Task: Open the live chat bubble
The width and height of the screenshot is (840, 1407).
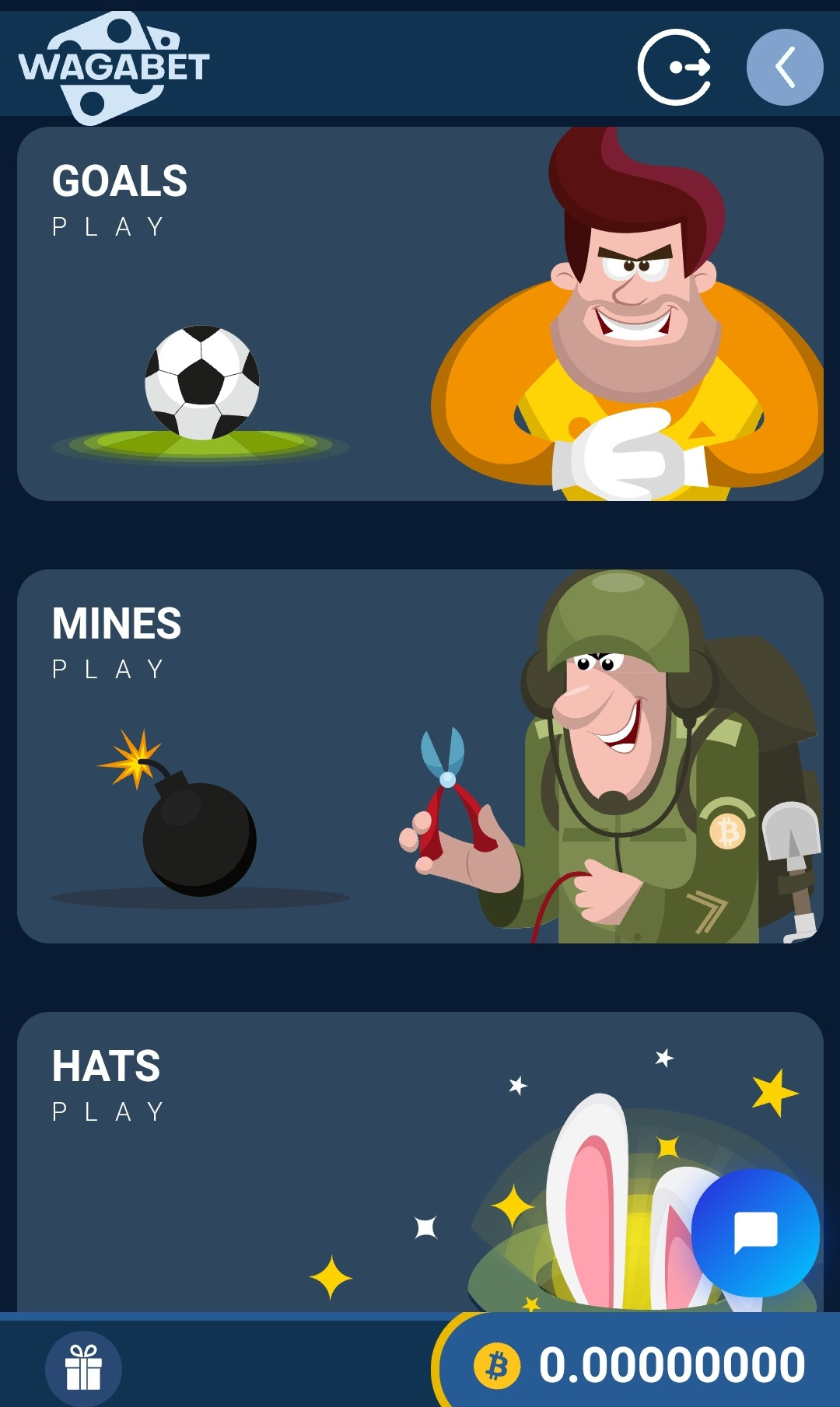Action: pos(755,1233)
